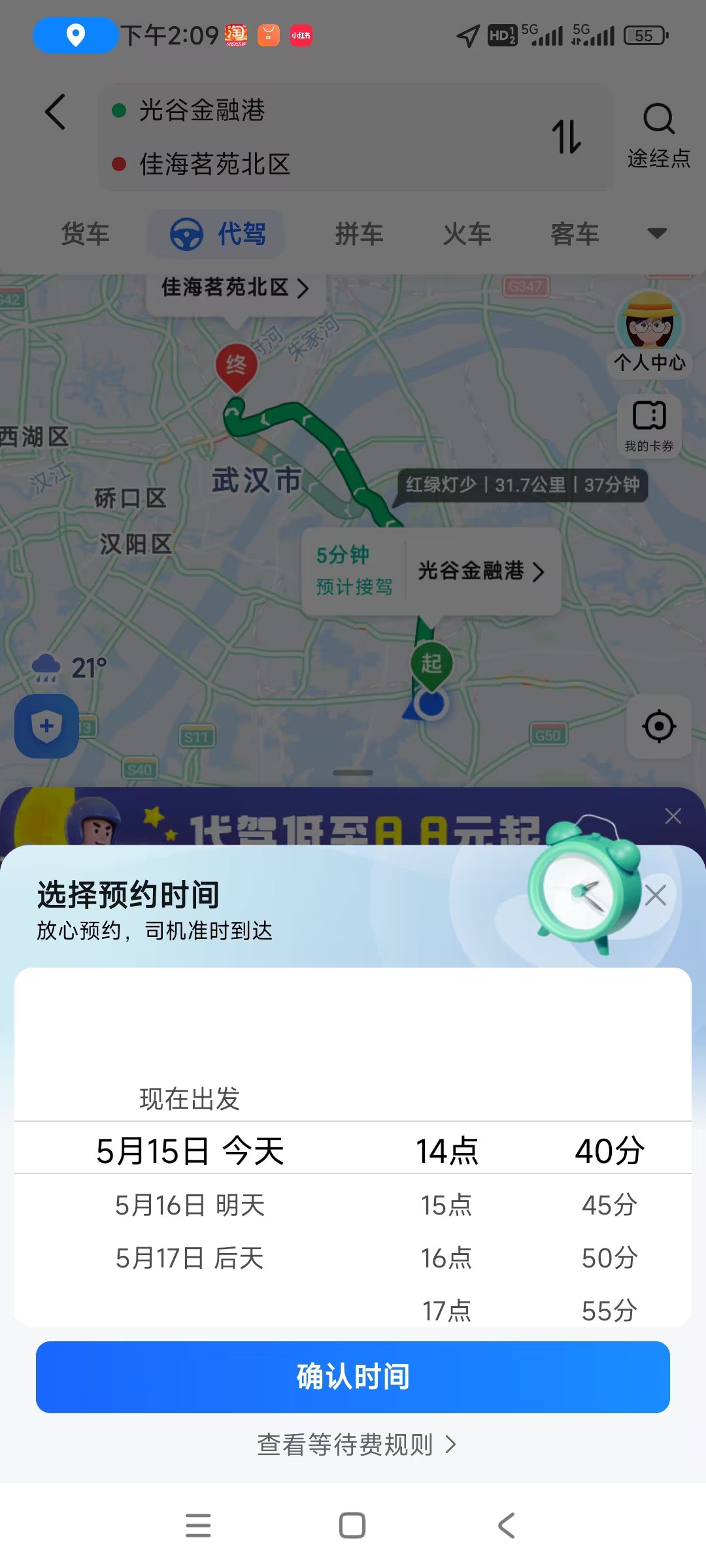The image size is (706, 1568).
Task: Pick 45分 in minute column
Action: 609,1205
